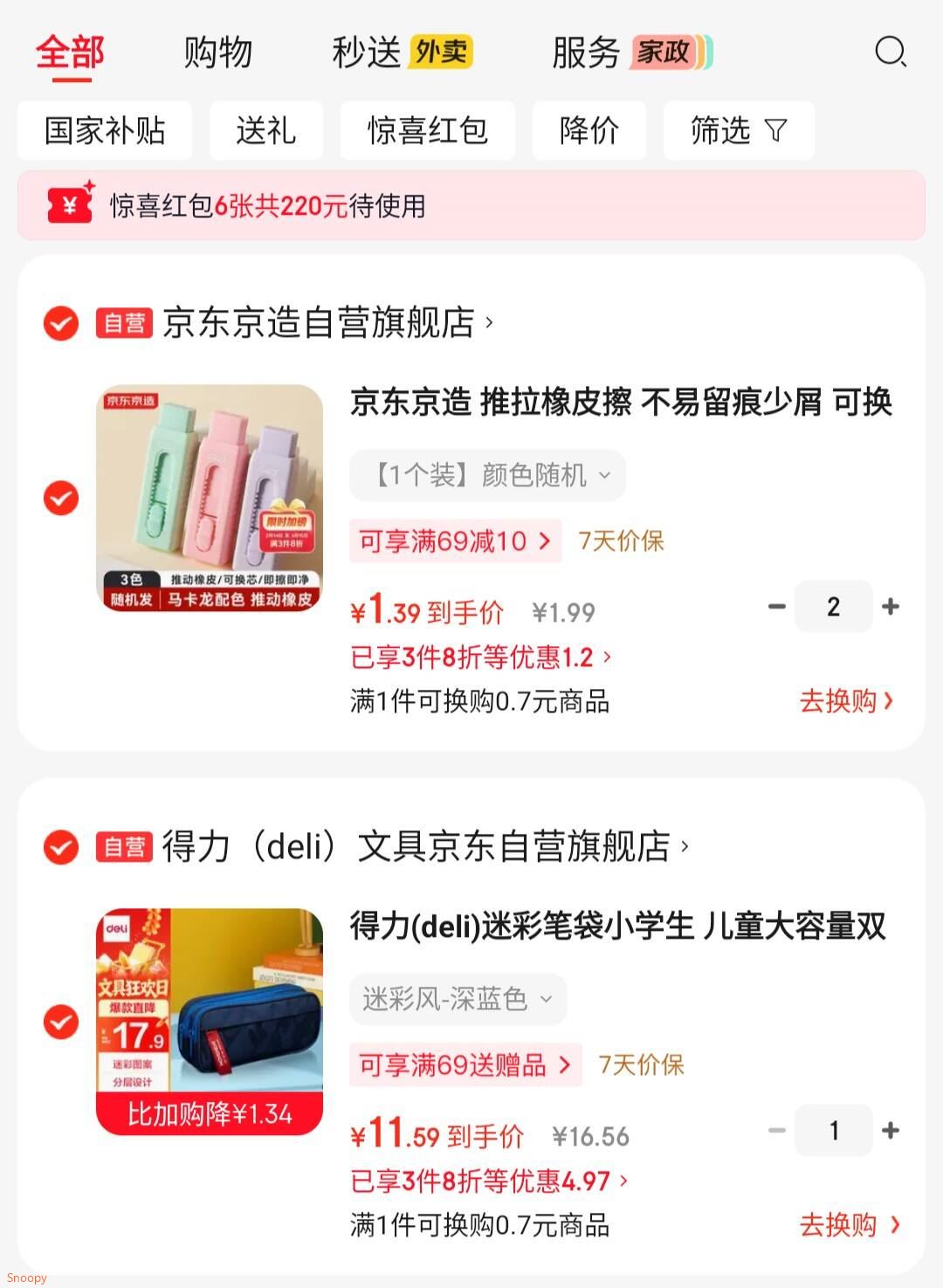Click the 自营 badge on 得力 store

click(123, 845)
